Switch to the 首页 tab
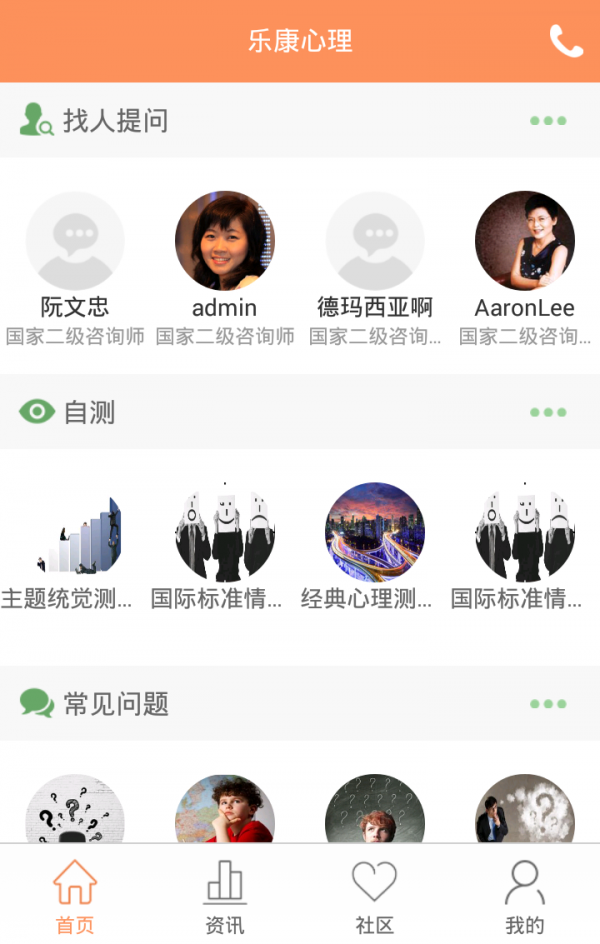Image resolution: width=600 pixels, height=944 pixels. click(75, 895)
